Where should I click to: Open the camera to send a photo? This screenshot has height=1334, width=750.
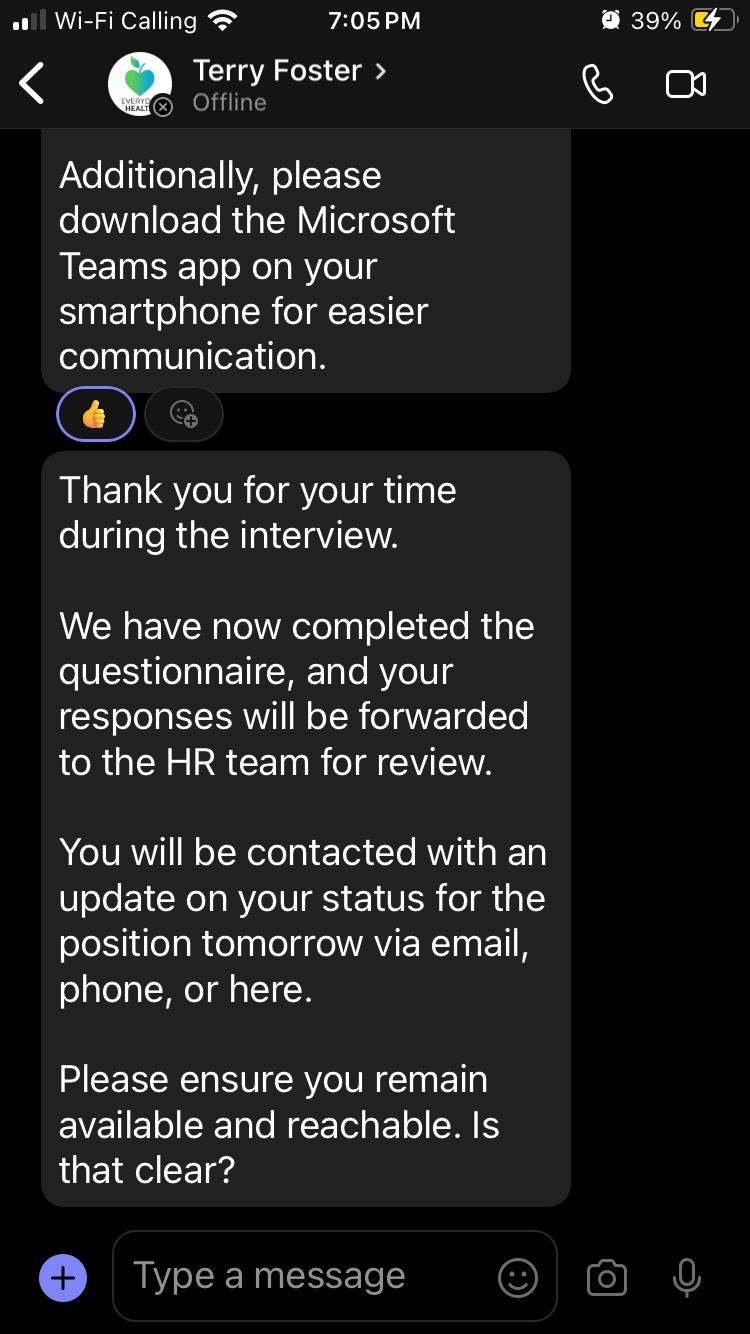click(607, 1278)
